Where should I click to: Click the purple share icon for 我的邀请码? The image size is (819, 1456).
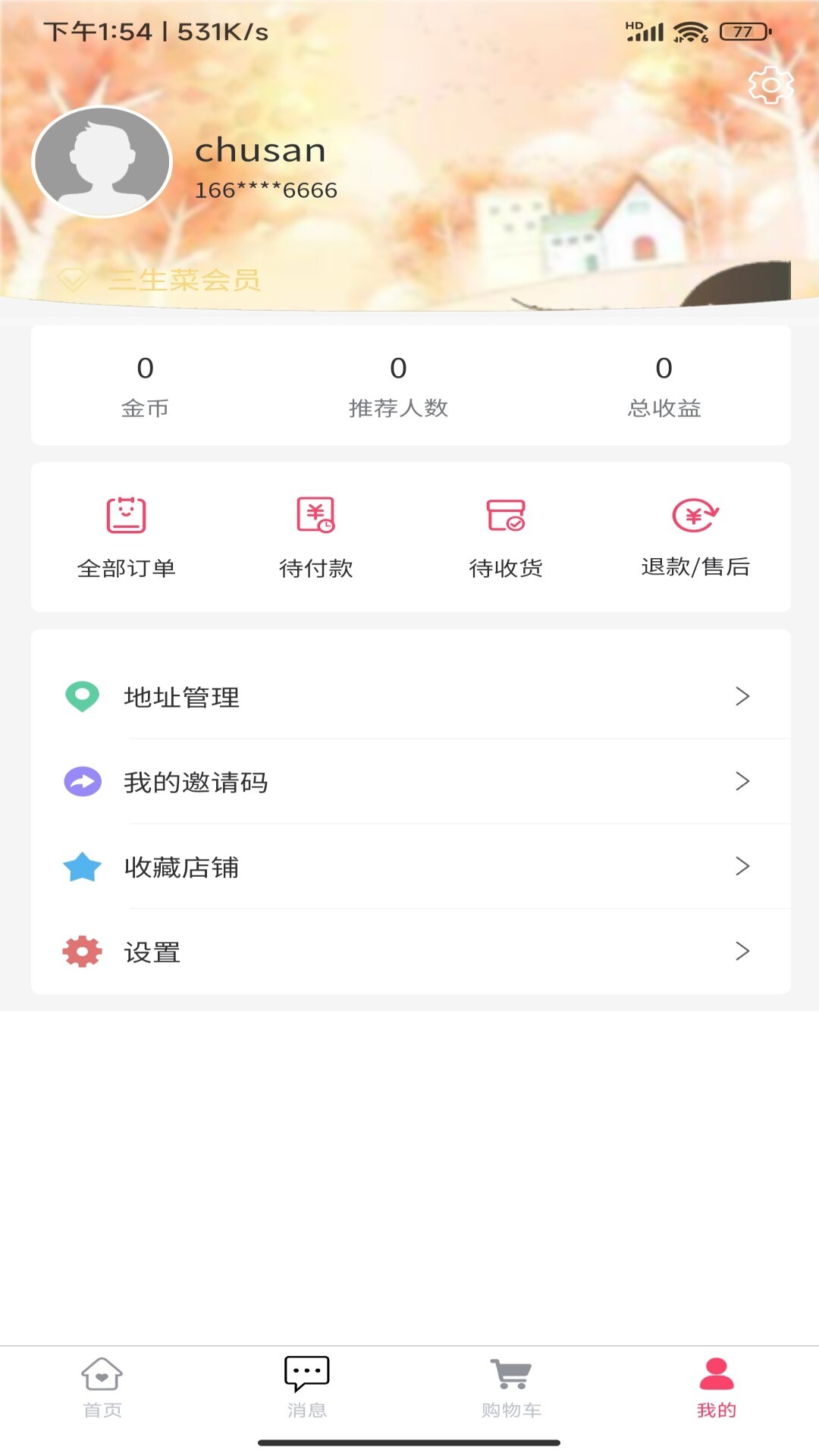[80, 783]
